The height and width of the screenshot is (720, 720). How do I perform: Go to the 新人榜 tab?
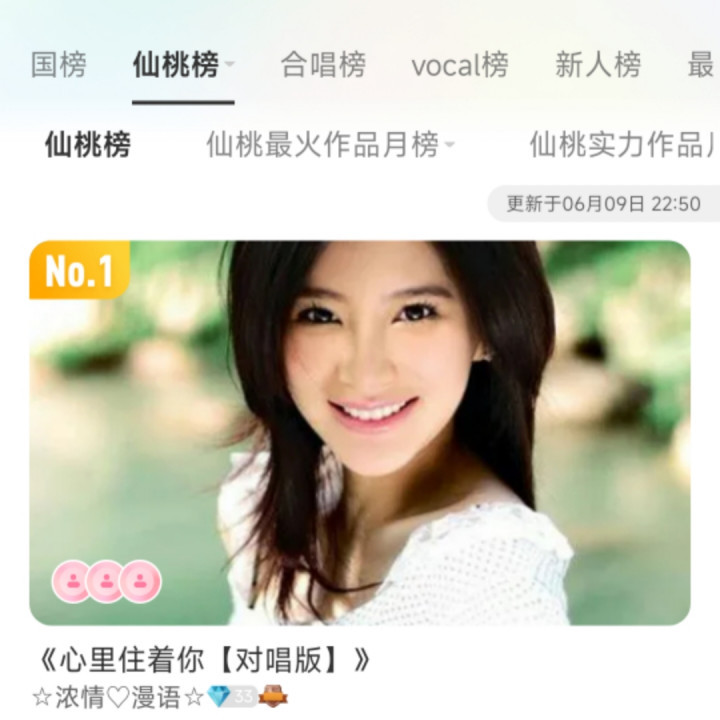(598, 66)
